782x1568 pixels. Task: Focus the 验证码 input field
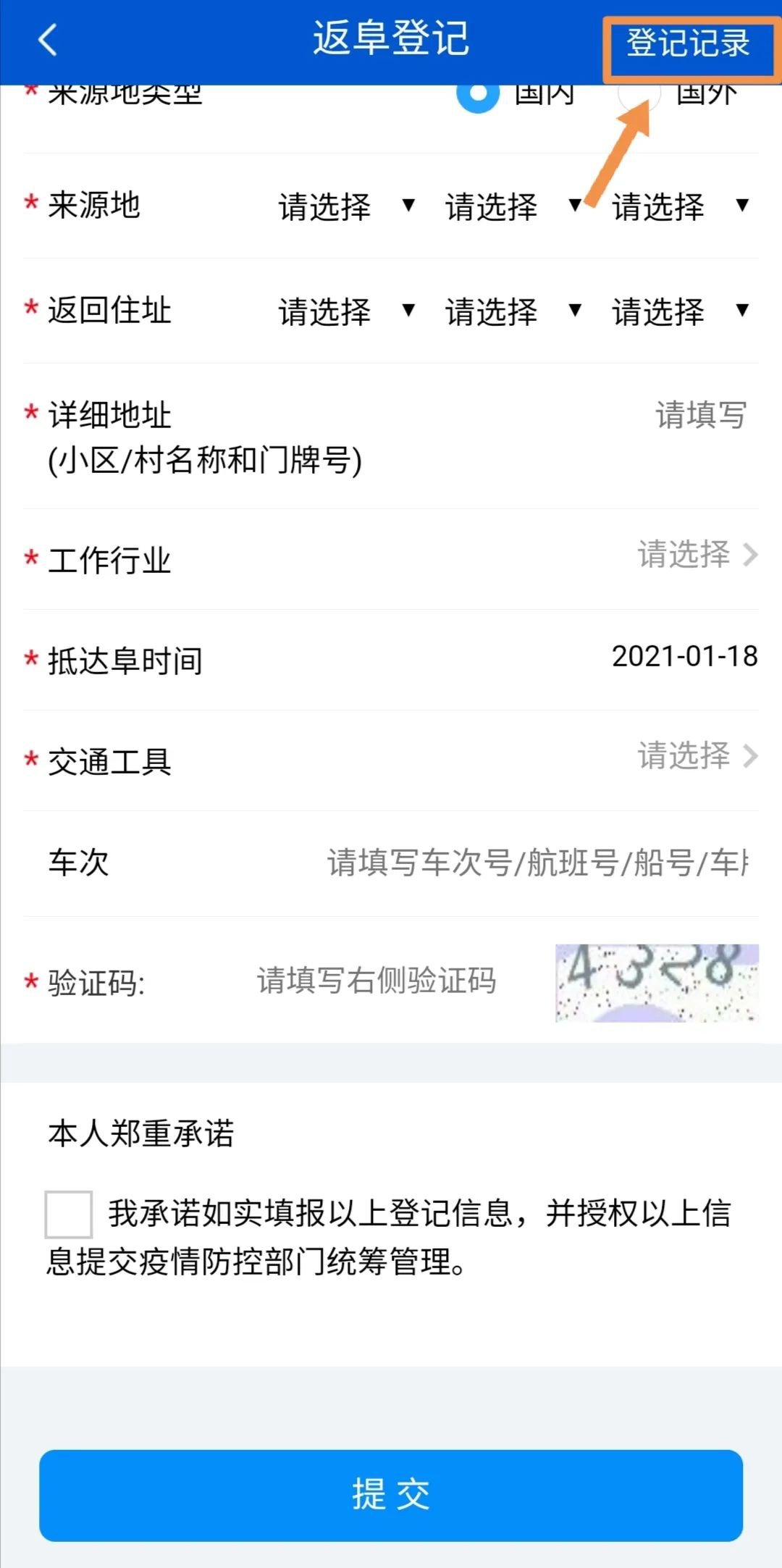[x=377, y=981]
